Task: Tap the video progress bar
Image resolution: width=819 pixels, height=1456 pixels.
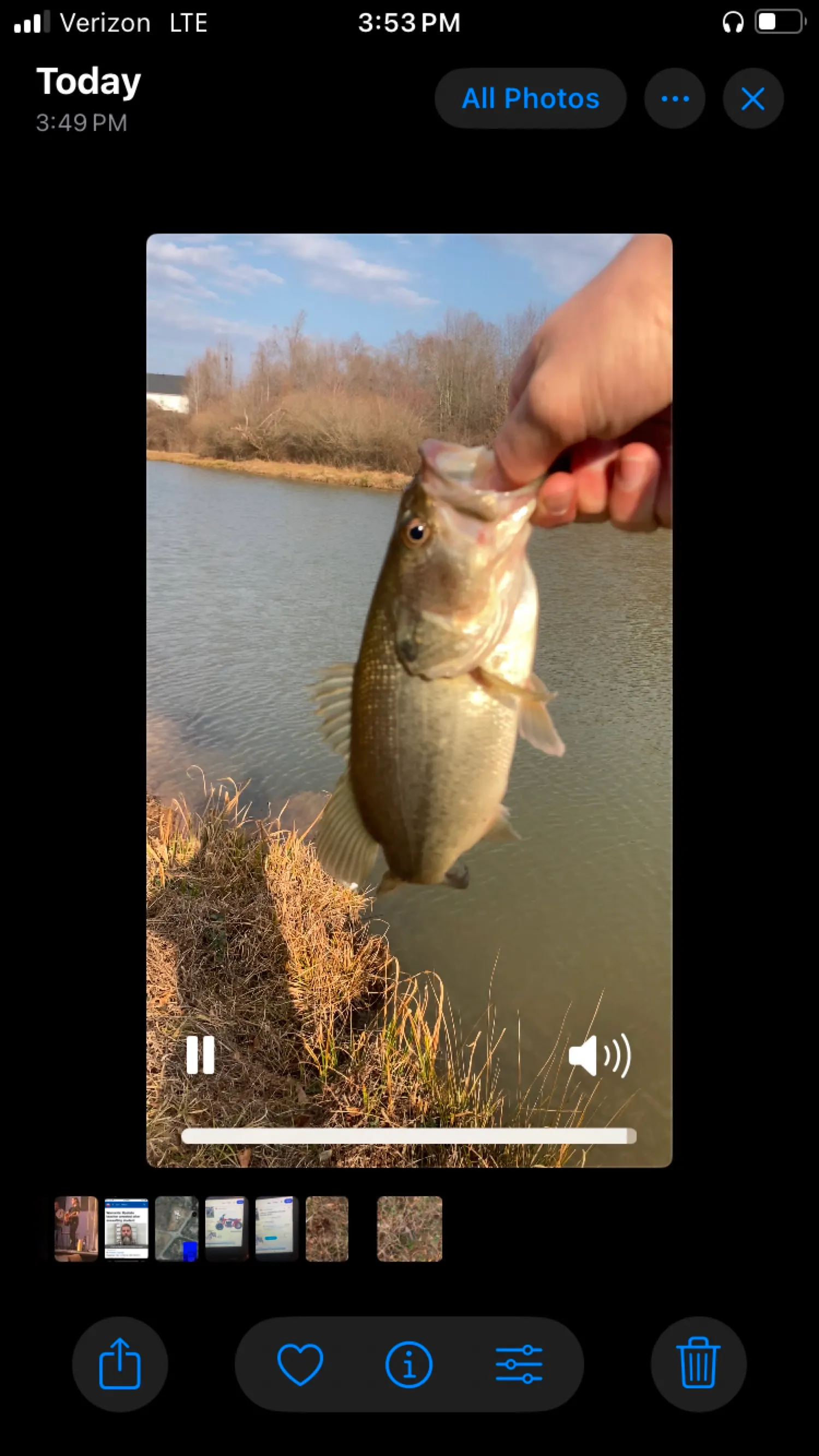Action: point(408,1136)
